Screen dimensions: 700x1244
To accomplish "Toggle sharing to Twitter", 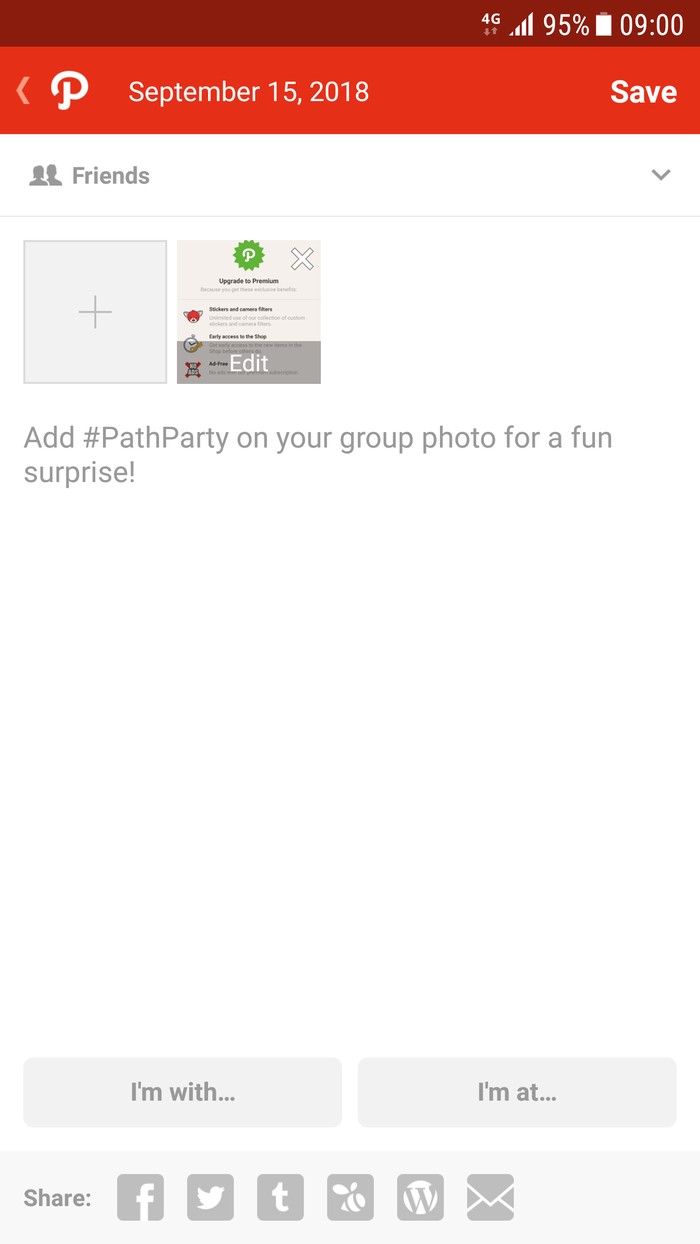I will pyautogui.click(x=210, y=1197).
